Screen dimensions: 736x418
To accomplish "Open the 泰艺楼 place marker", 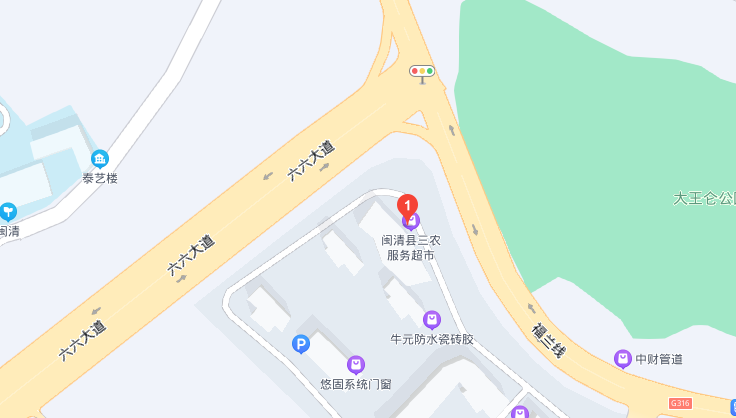I will (x=100, y=159).
